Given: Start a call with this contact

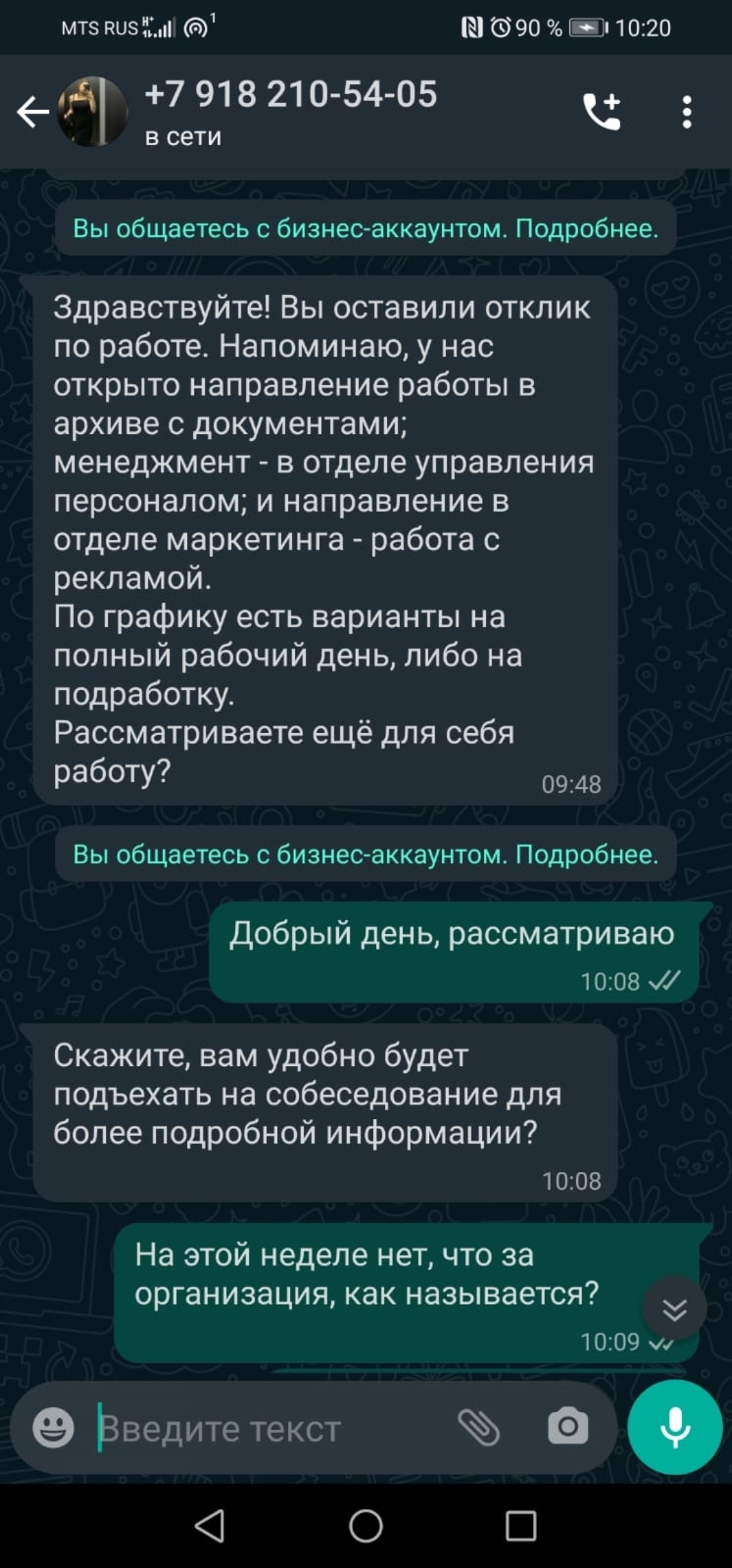Looking at the screenshot, I should 602,112.
